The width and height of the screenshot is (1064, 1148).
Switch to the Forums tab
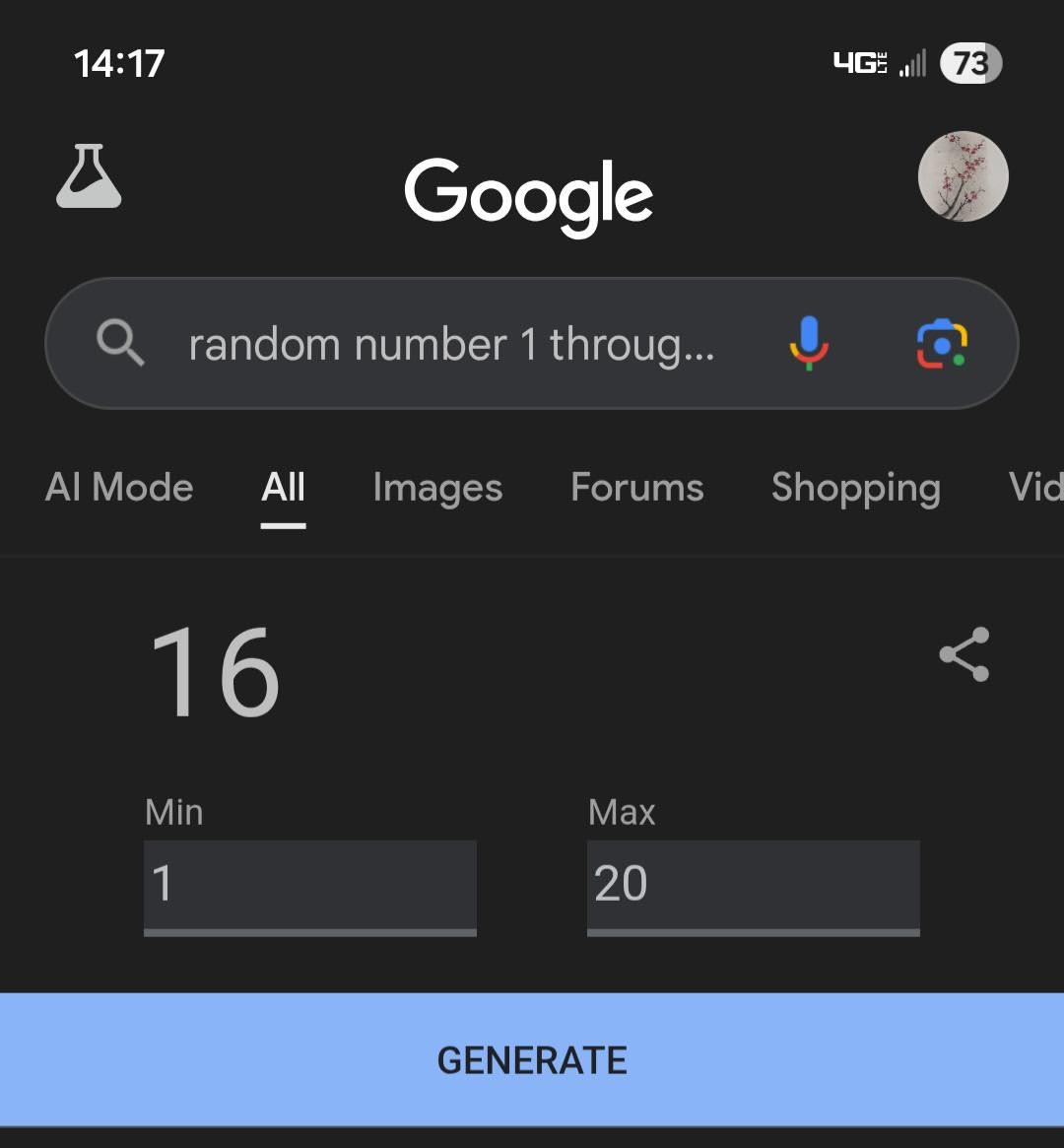click(x=637, y=488)
